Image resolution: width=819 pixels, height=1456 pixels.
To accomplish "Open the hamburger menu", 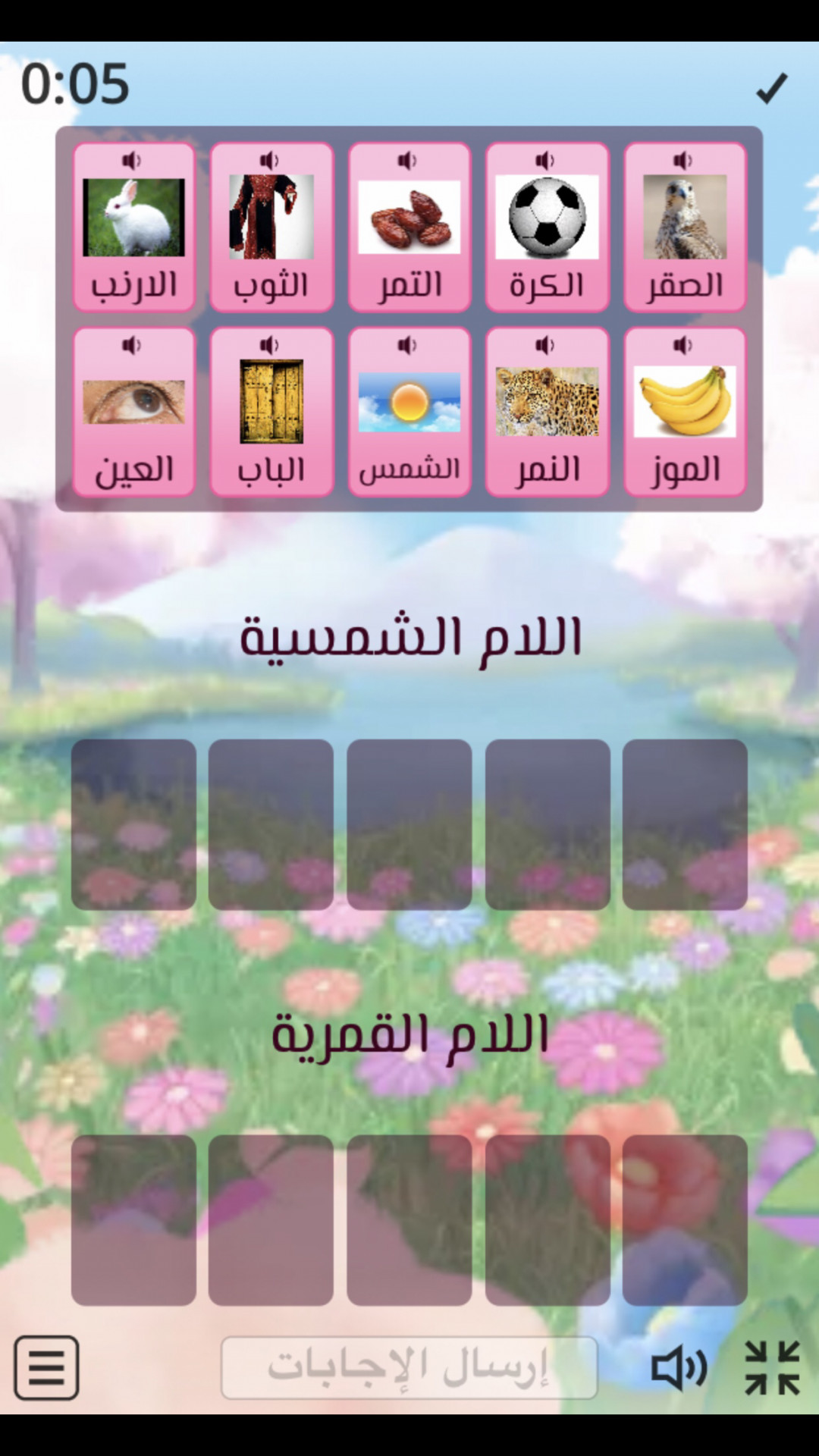I will pos(46,1367).
